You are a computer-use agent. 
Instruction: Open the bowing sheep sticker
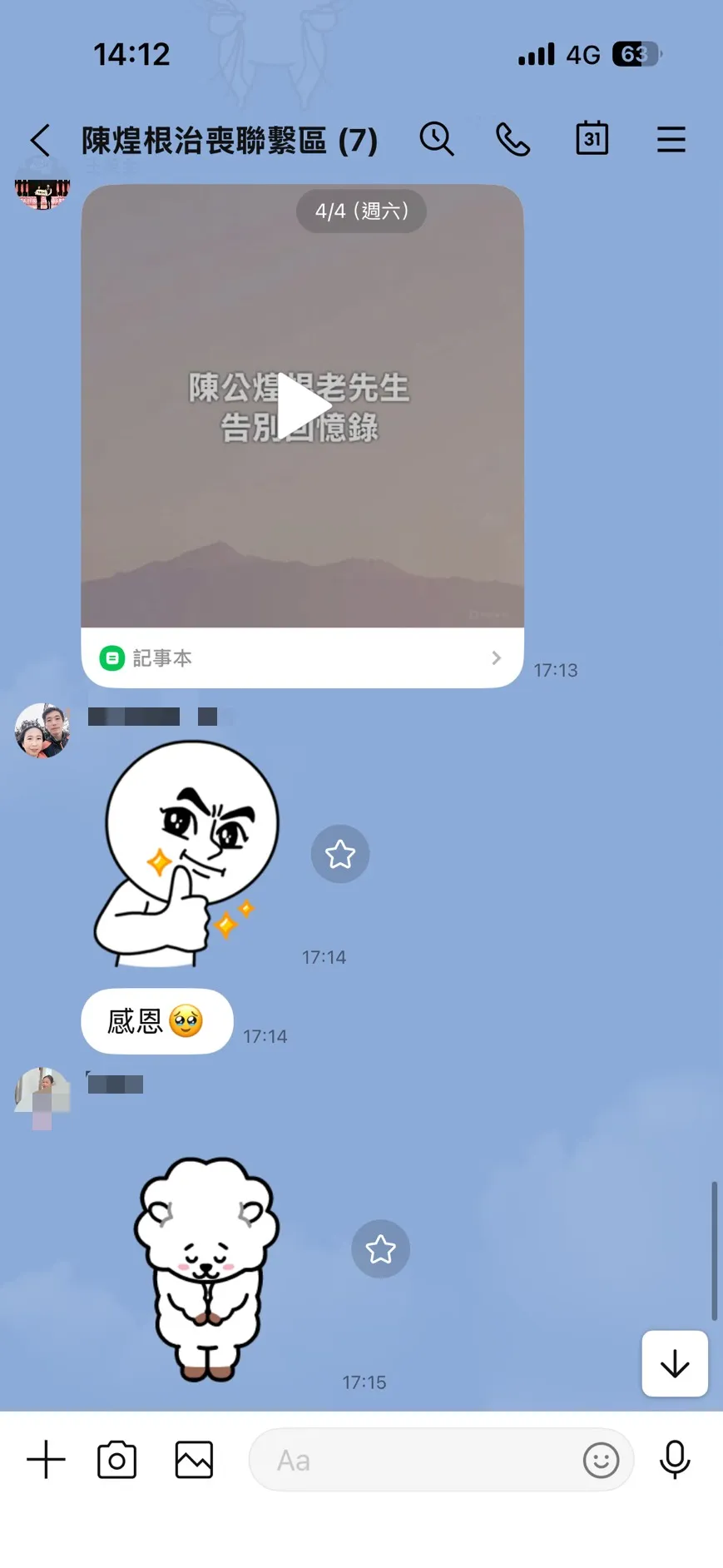[x=206, y=1267]
